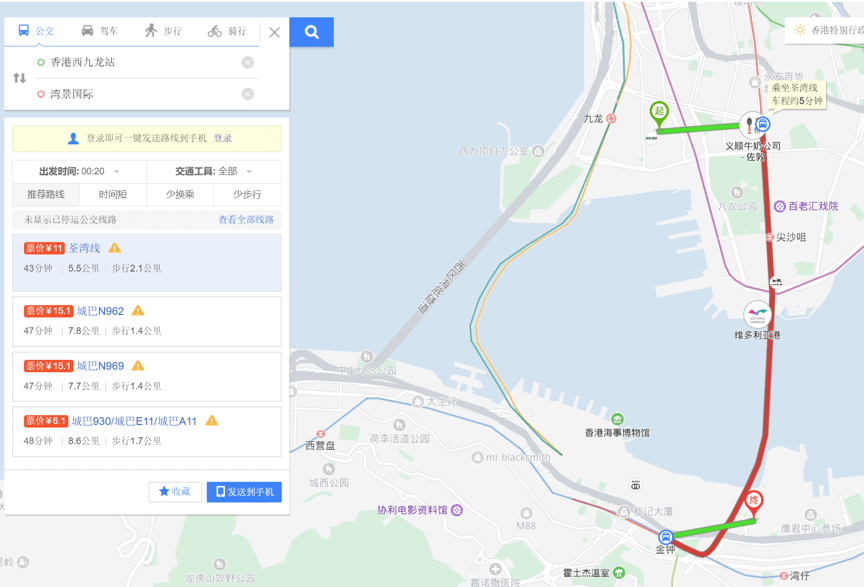Open the 查看全部线路 link
The width and height of the screenshot is (864, 587).
[246, 220]
